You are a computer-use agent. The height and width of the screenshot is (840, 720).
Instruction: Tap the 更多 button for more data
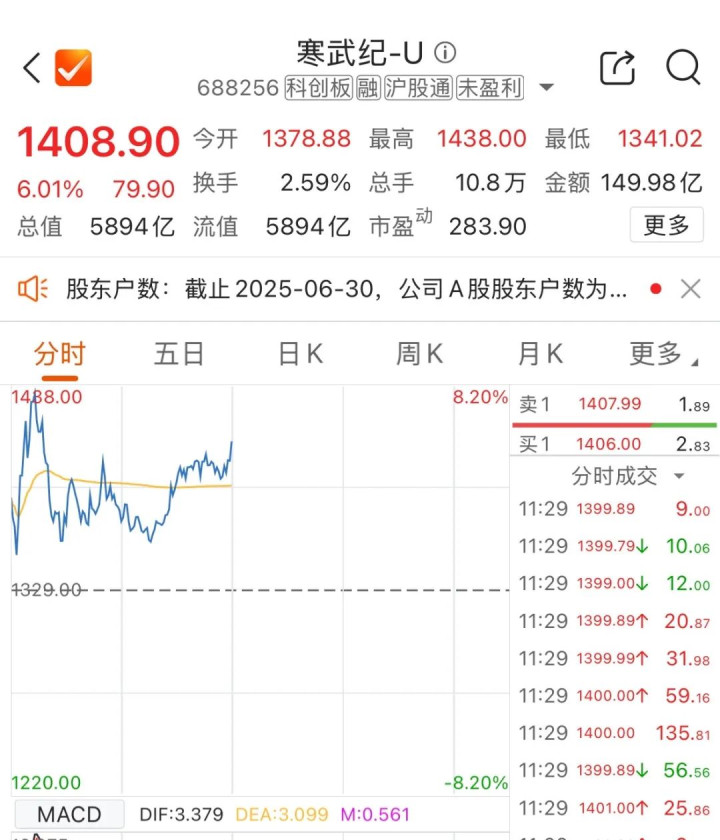click(x=666, y=225)
